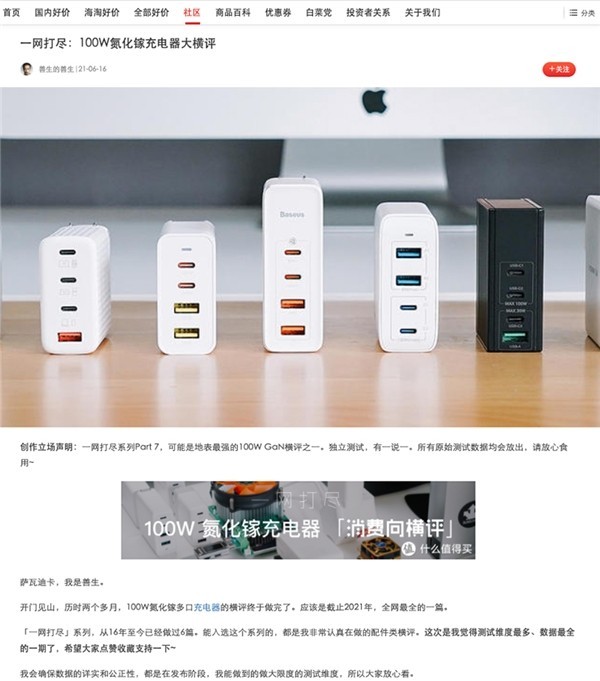Switch to the 首页 tab
This screenshot has width=600, height=681.
click(11, 13)
